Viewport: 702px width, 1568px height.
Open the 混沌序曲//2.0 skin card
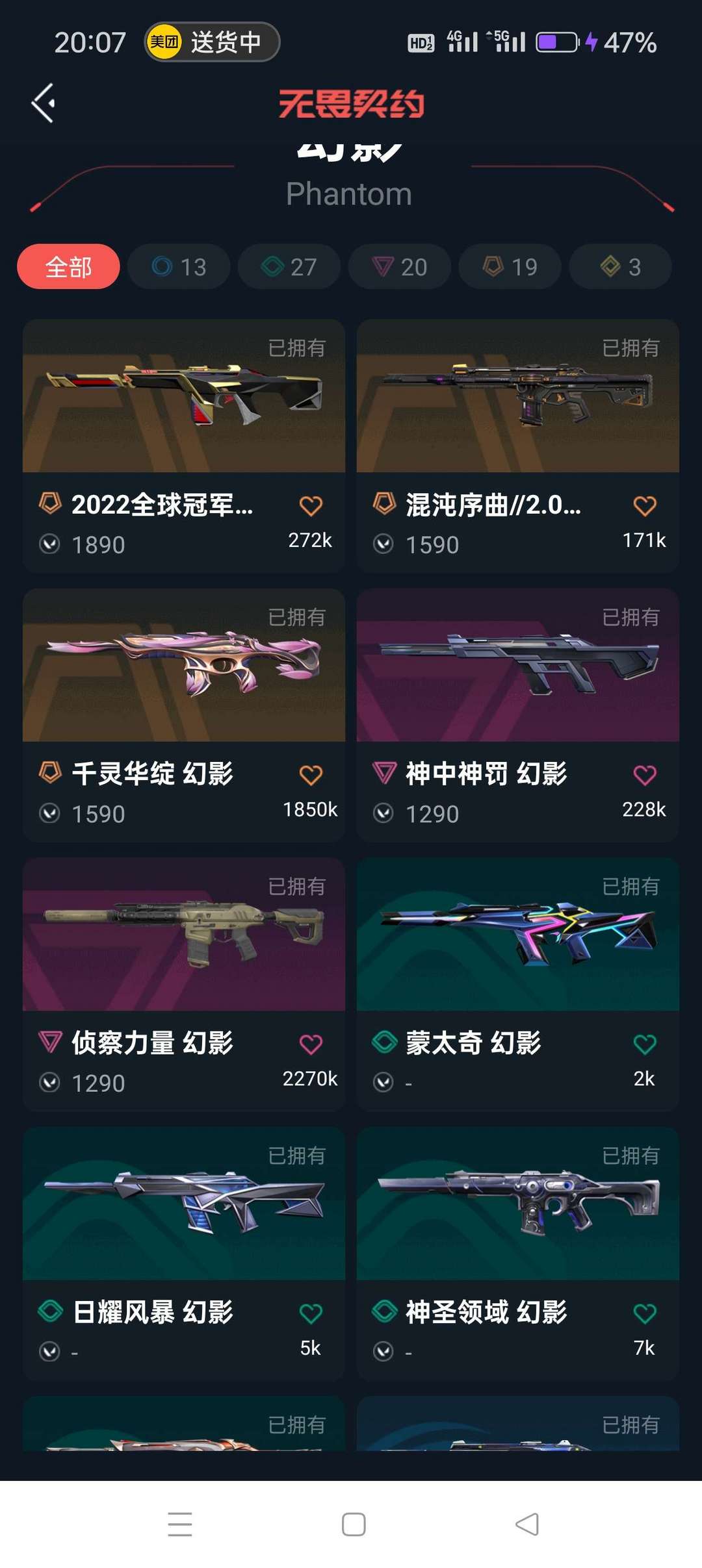[x=518, y=396]
